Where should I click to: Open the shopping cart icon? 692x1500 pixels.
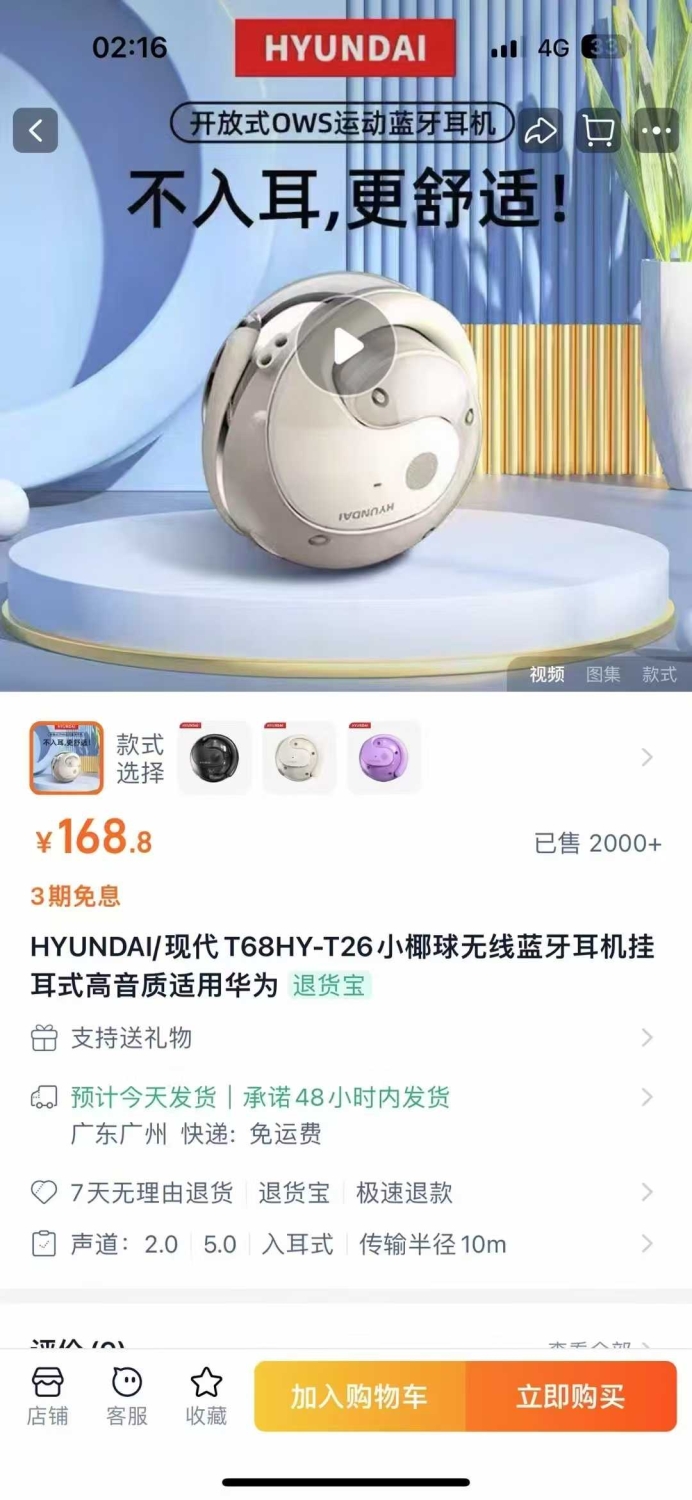pyautogui.click(x=598, y=130)
